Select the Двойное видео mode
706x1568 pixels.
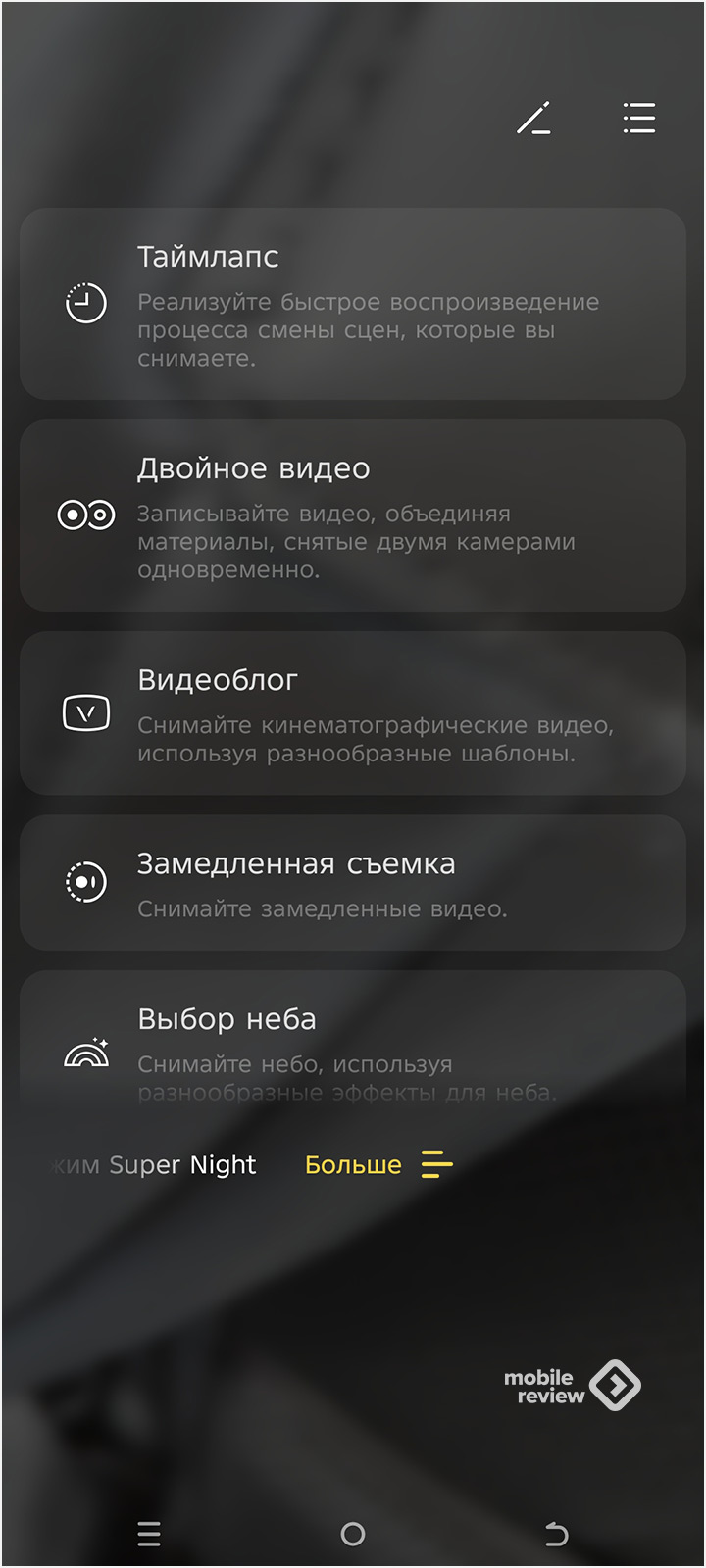[353, 515]
